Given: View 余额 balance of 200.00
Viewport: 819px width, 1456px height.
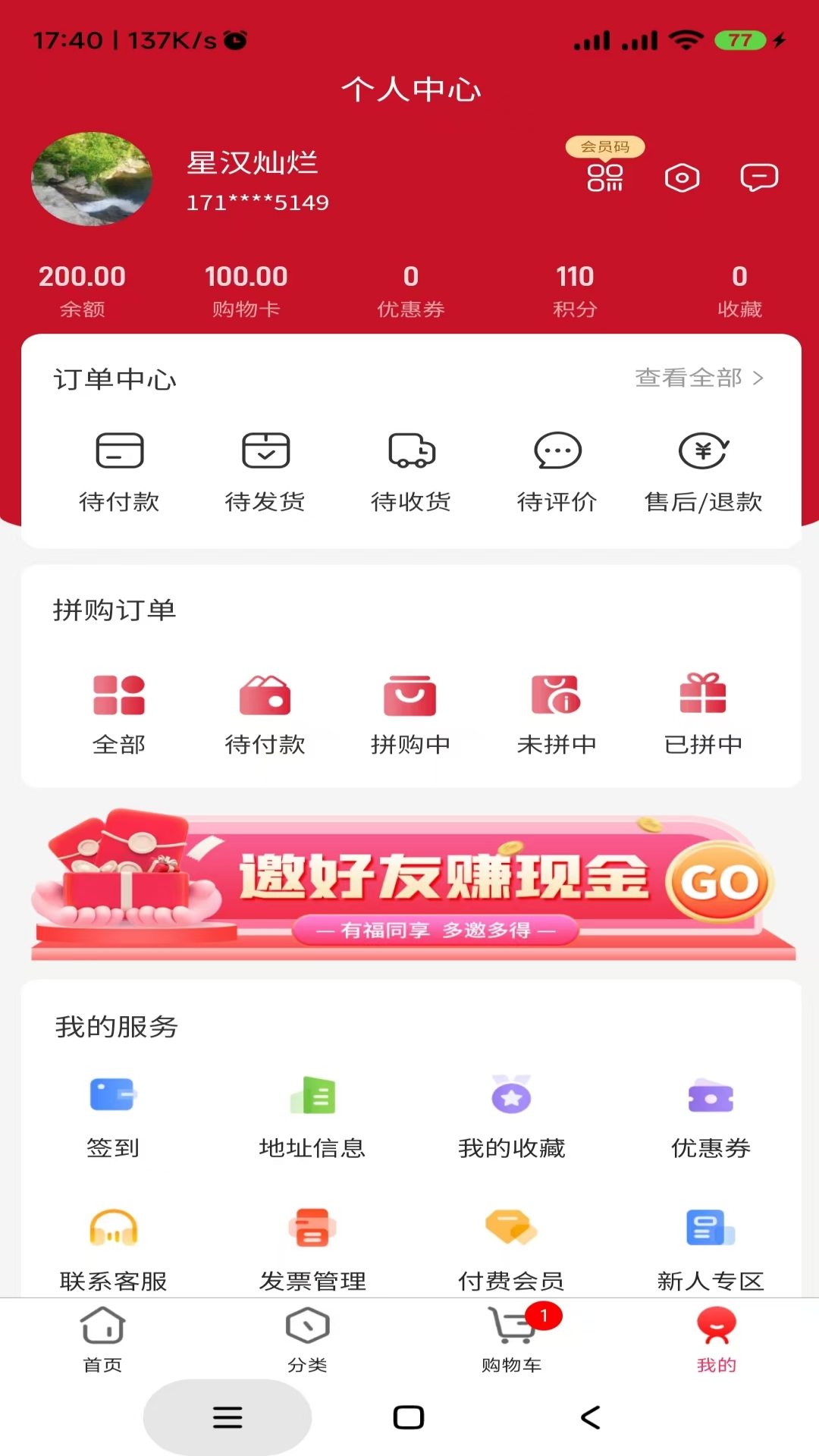Looking at the screenshot, I should (x=82, y=290).
